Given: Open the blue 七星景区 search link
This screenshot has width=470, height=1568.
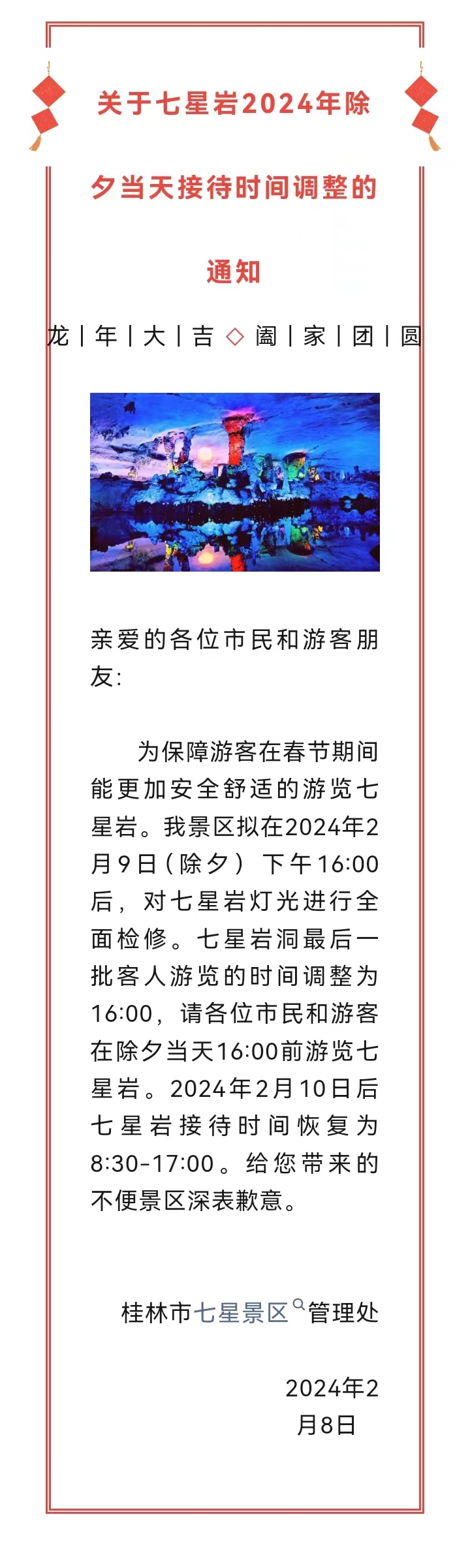Looking at the screenshot, I should coord(242,1312).
